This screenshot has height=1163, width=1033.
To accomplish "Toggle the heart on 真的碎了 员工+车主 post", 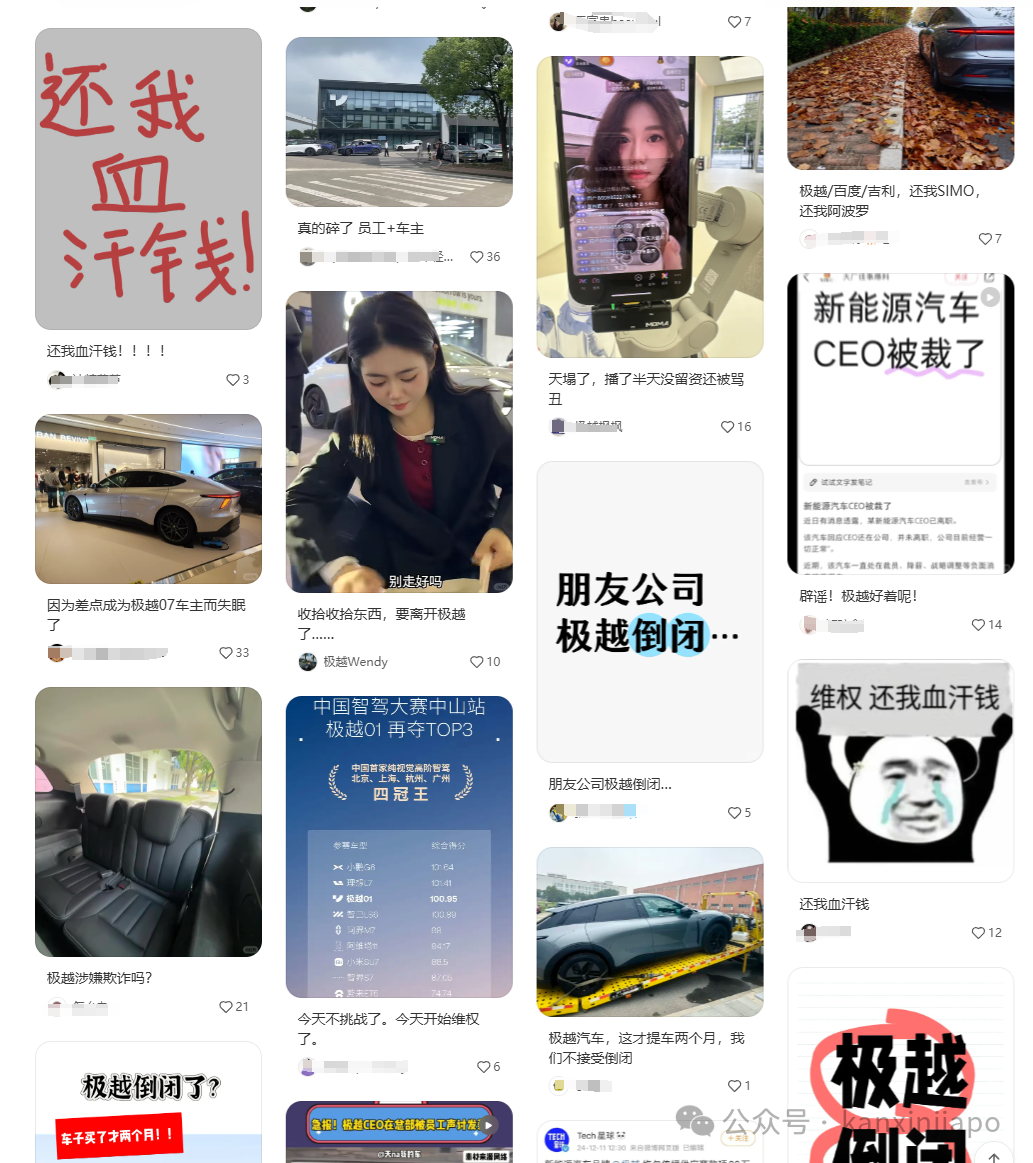I will 476,256.
